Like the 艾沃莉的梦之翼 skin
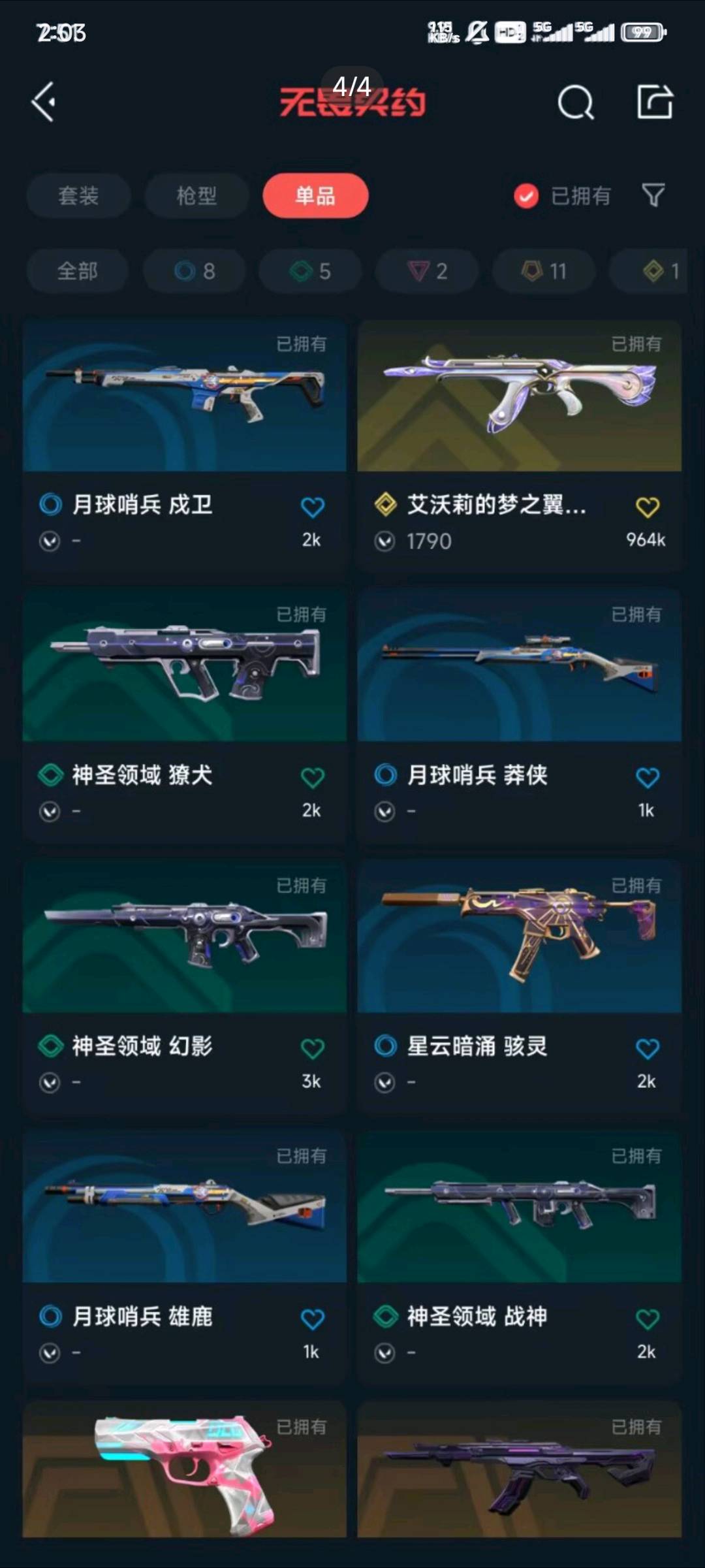This screenshot has width=705, height=1568. click(647, 507)
